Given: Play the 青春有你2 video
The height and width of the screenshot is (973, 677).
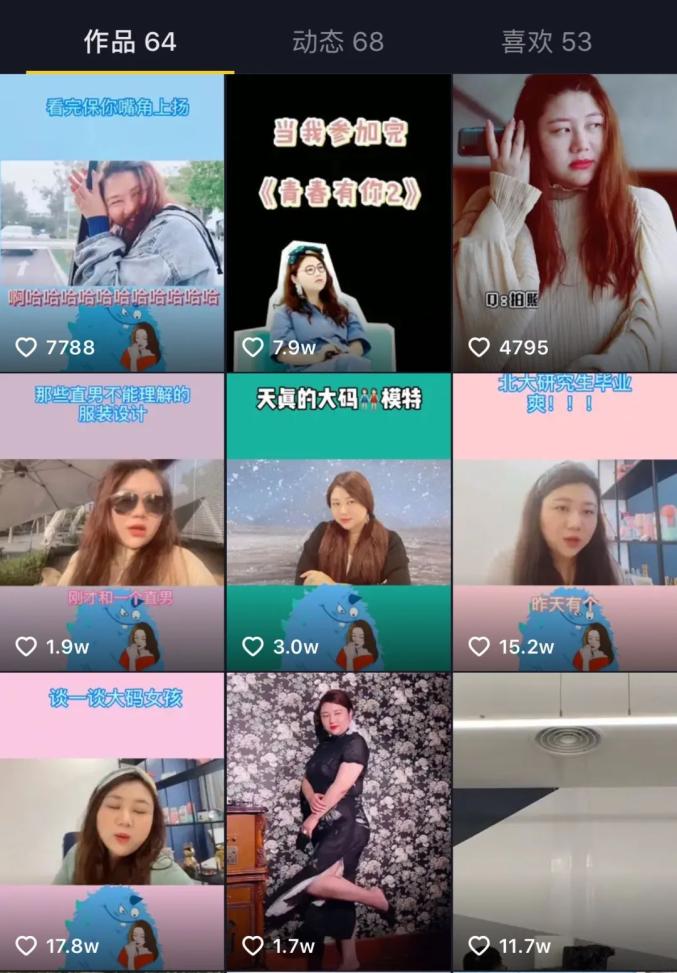Looking at the screenshot, I should point(338,223).
